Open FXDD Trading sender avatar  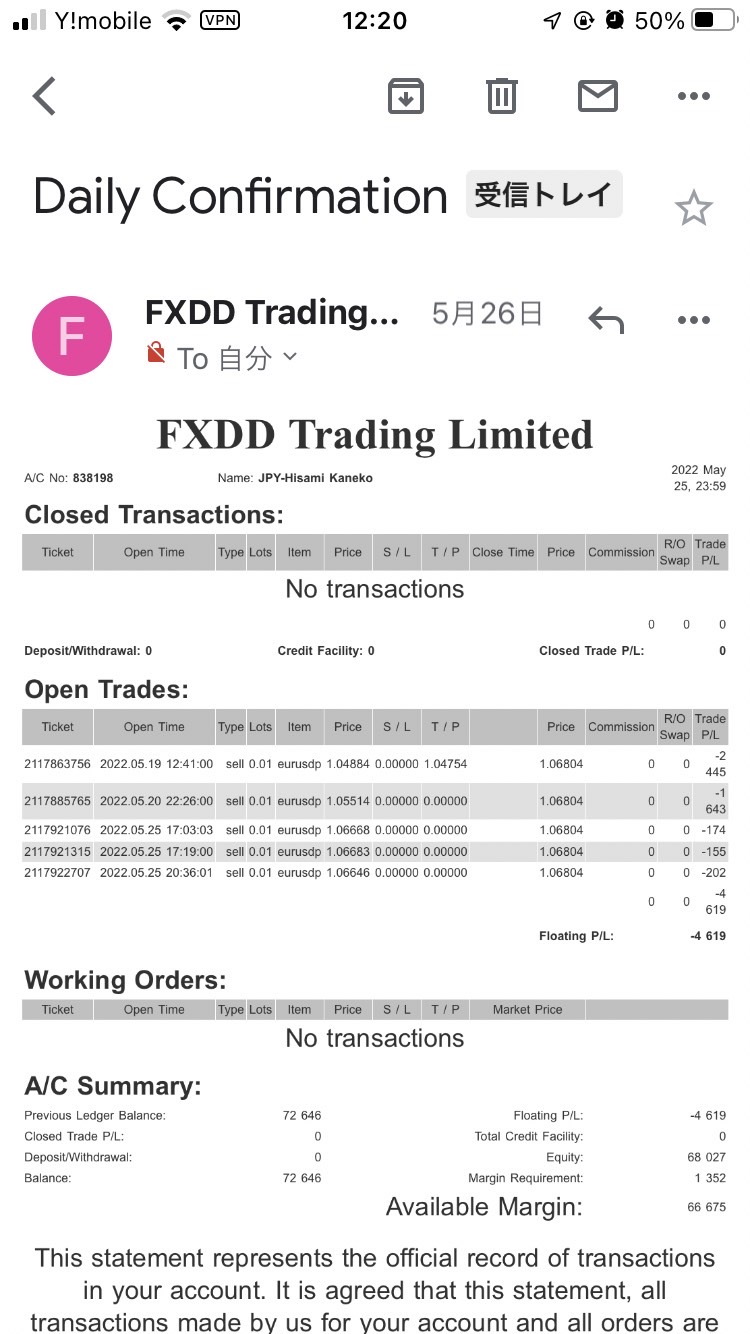pos(72,336)
